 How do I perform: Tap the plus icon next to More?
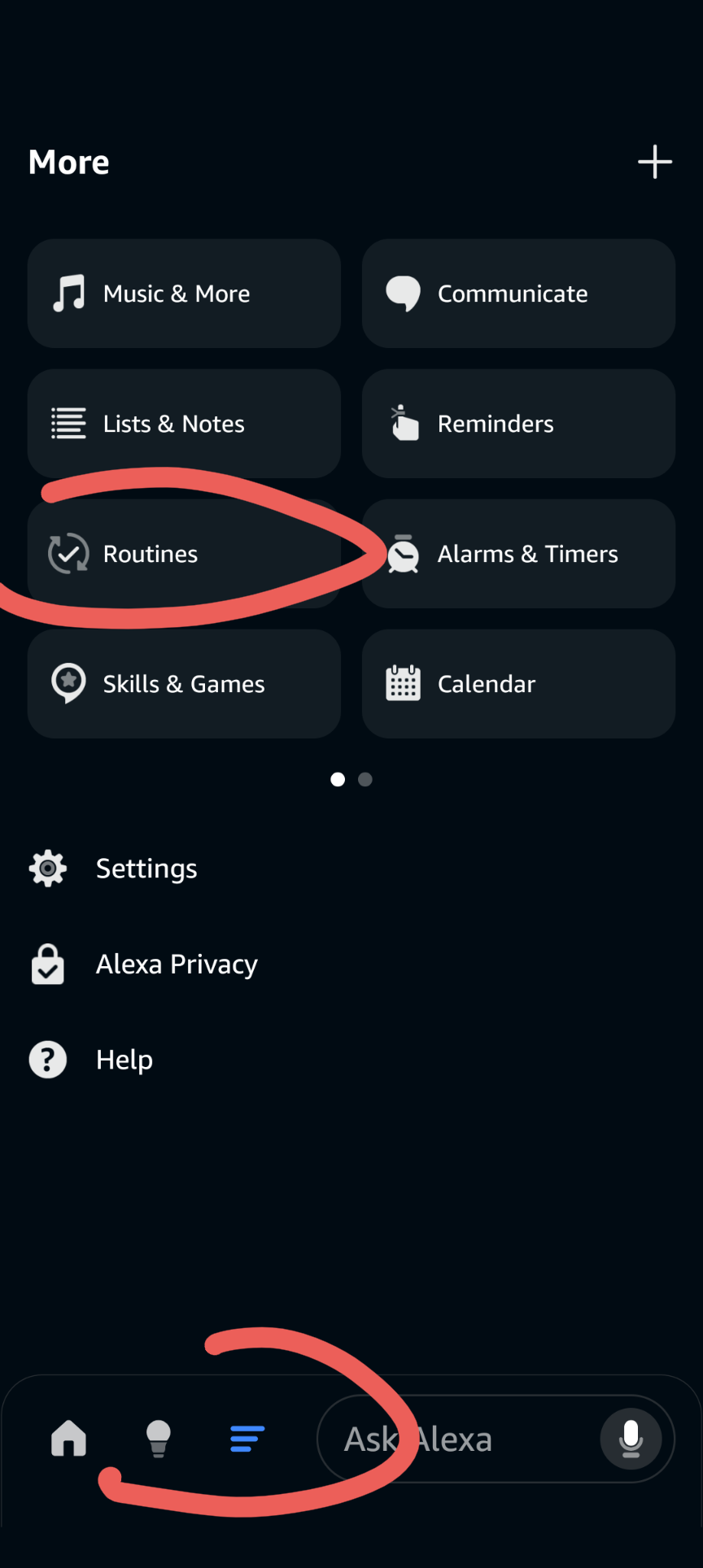coord(654,162)
